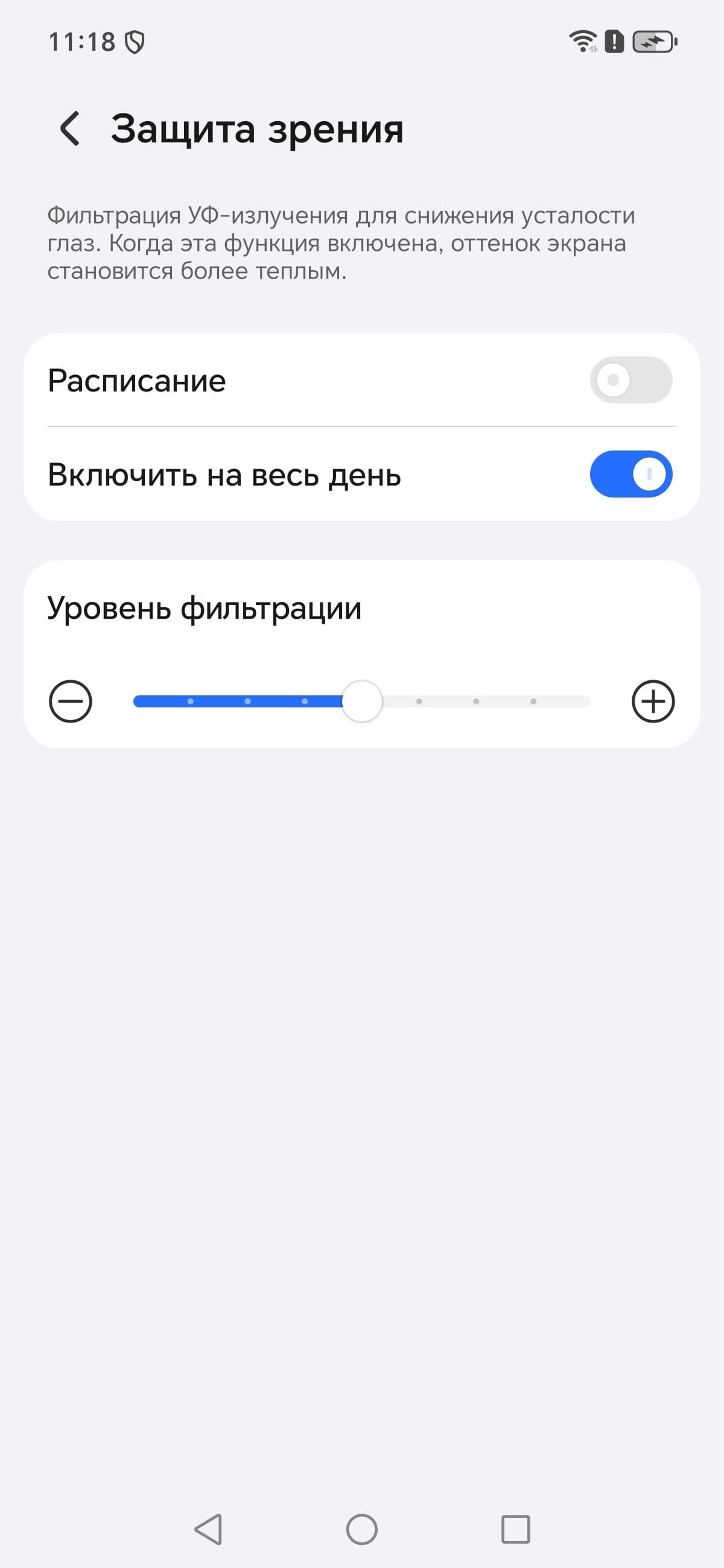Go to the system home screen

tap(361, 1528)
